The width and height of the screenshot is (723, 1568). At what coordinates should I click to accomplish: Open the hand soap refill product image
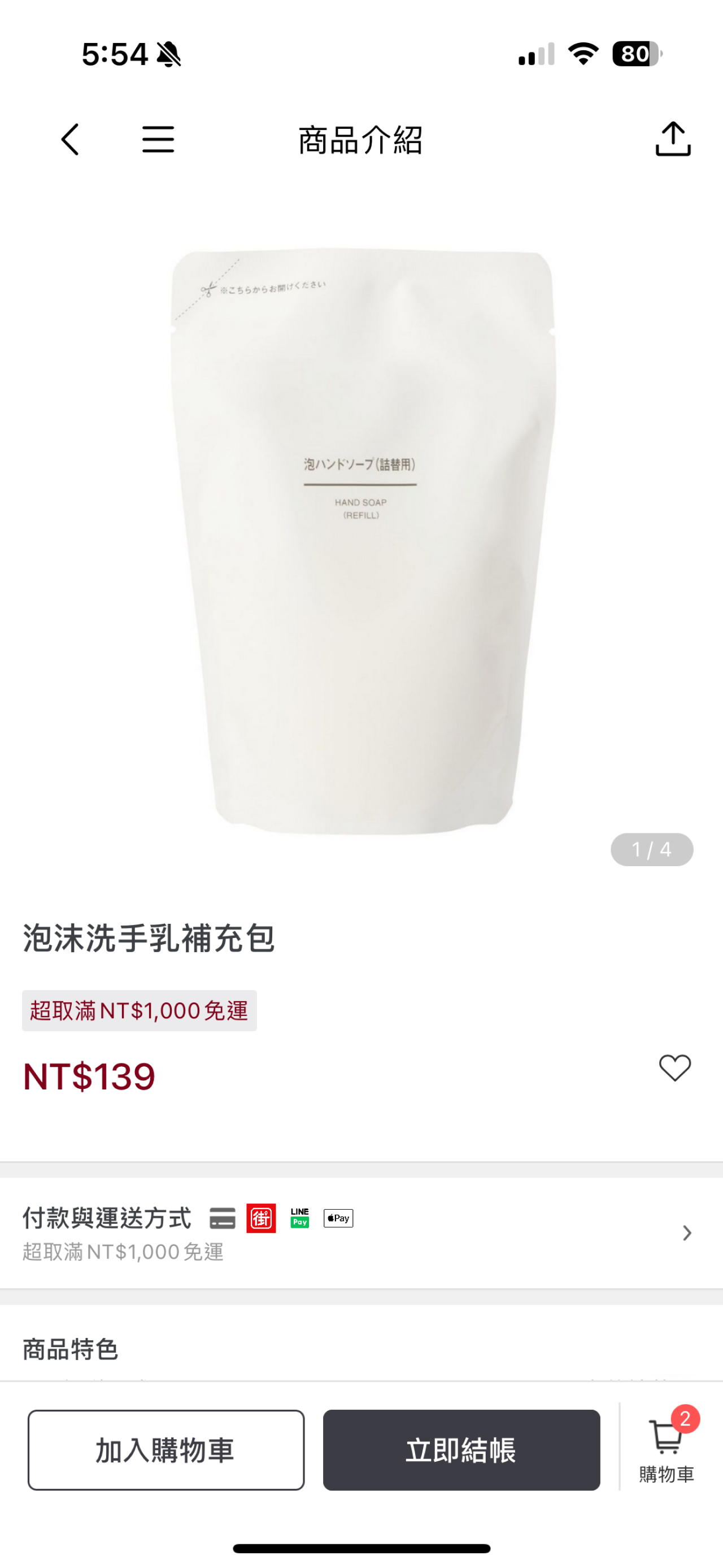point(361,542)
